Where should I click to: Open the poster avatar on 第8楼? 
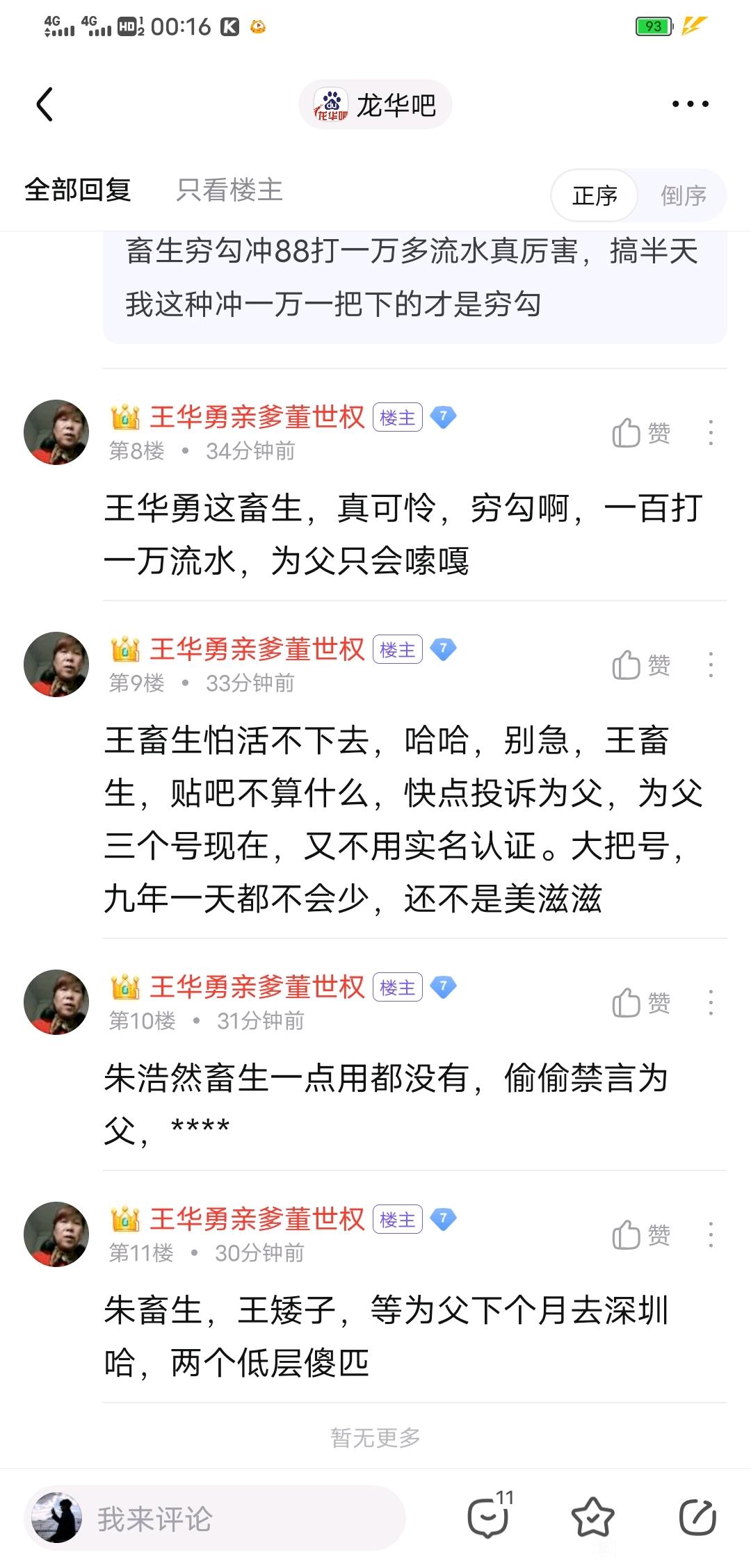point(56,432)
